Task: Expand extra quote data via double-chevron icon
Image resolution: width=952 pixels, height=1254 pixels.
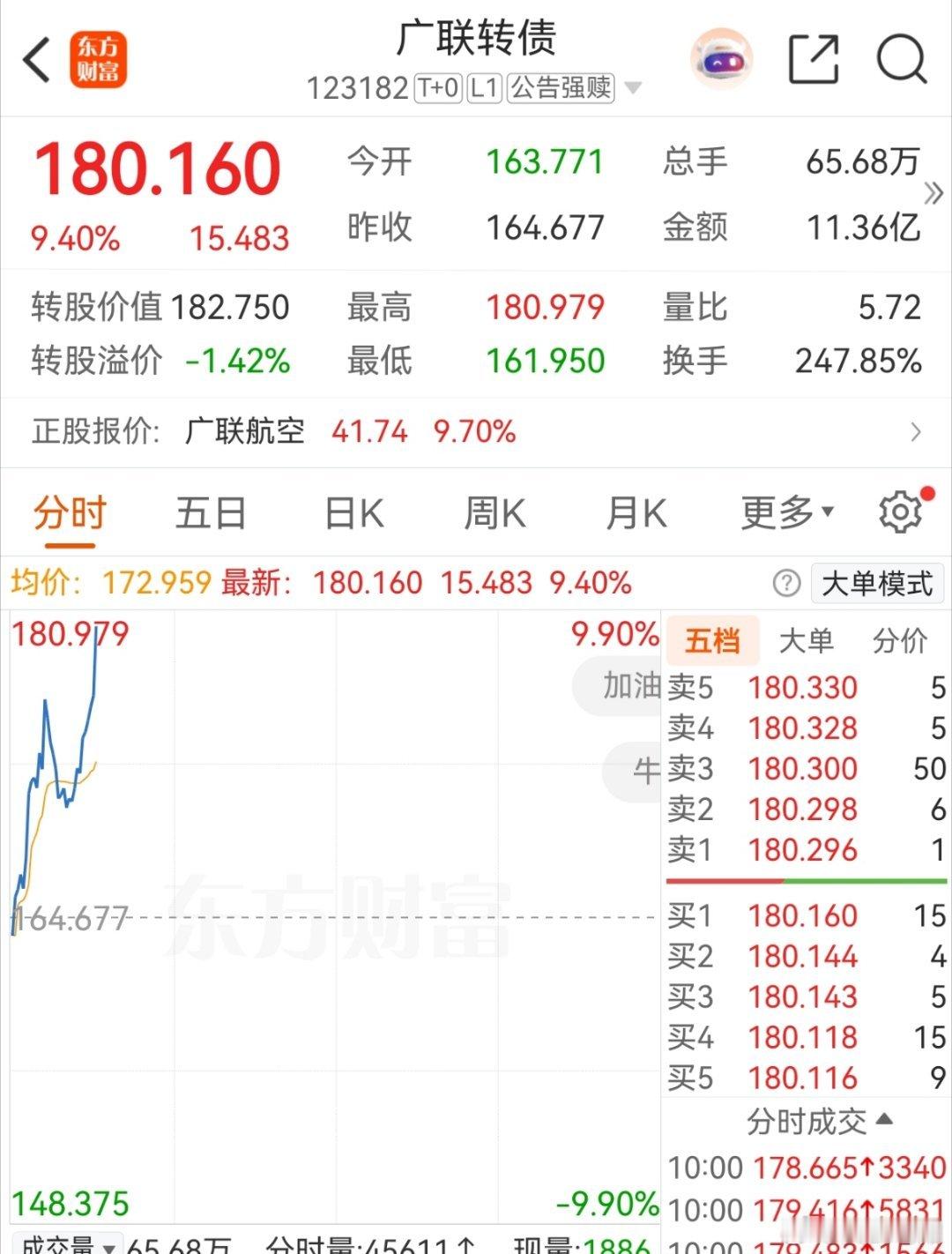Action: tap(933, 194)
